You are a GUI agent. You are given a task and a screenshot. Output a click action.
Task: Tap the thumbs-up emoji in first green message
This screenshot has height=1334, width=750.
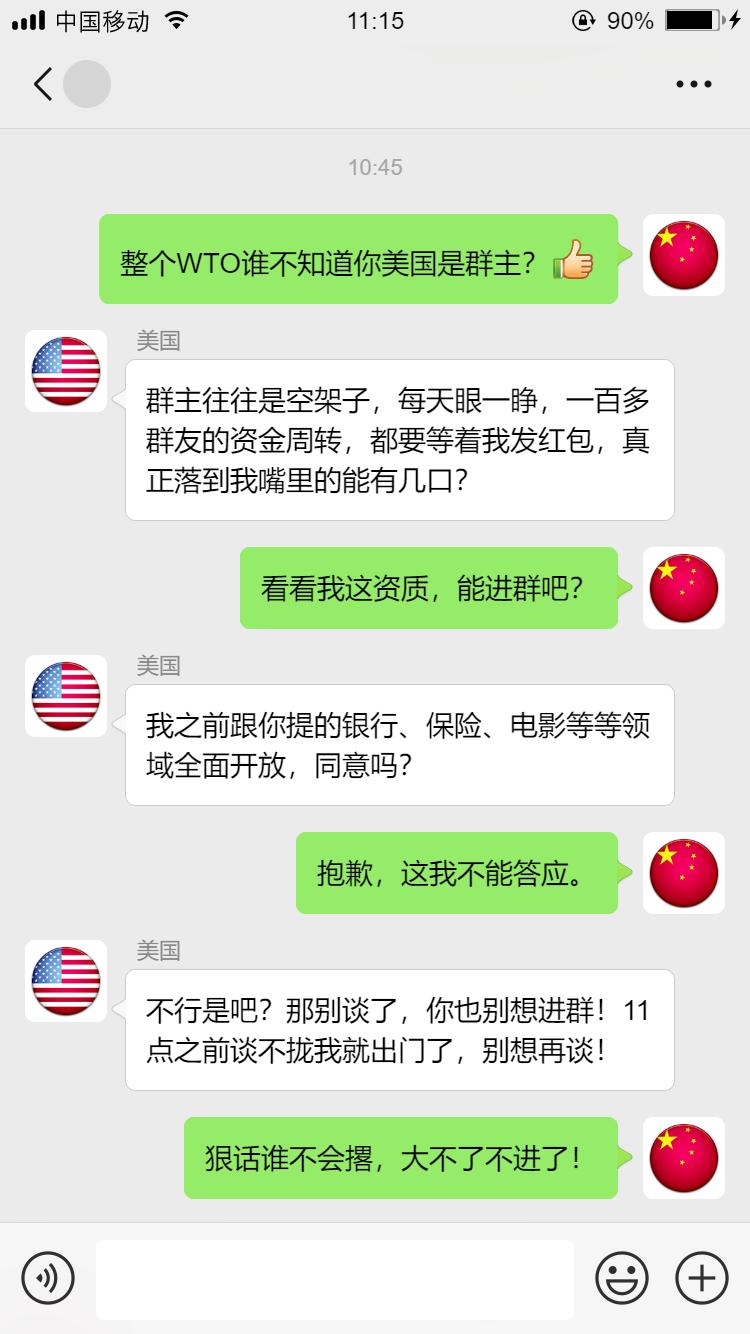574,258
